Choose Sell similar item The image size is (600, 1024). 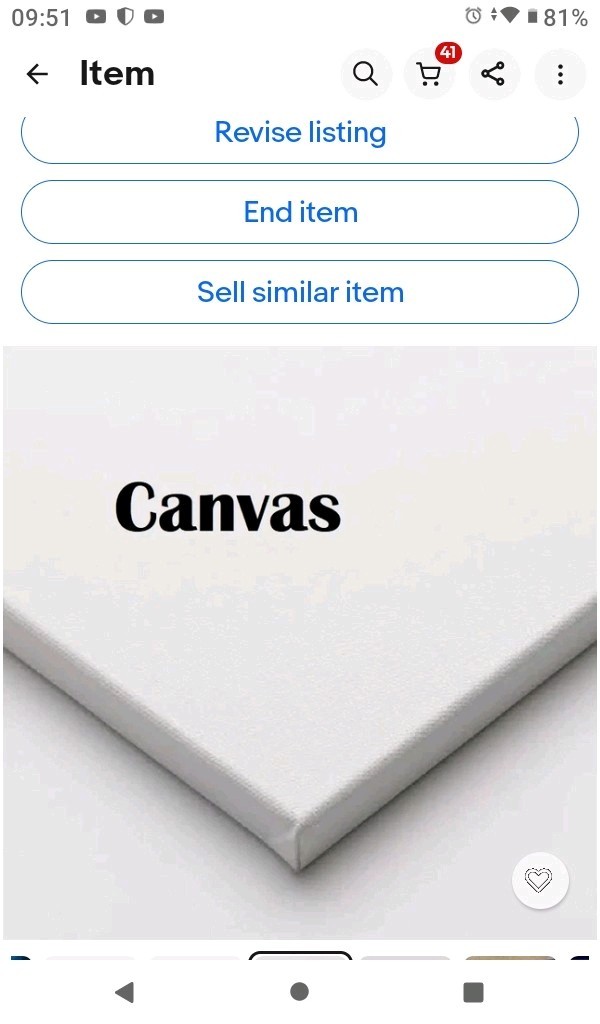point(300,292)
